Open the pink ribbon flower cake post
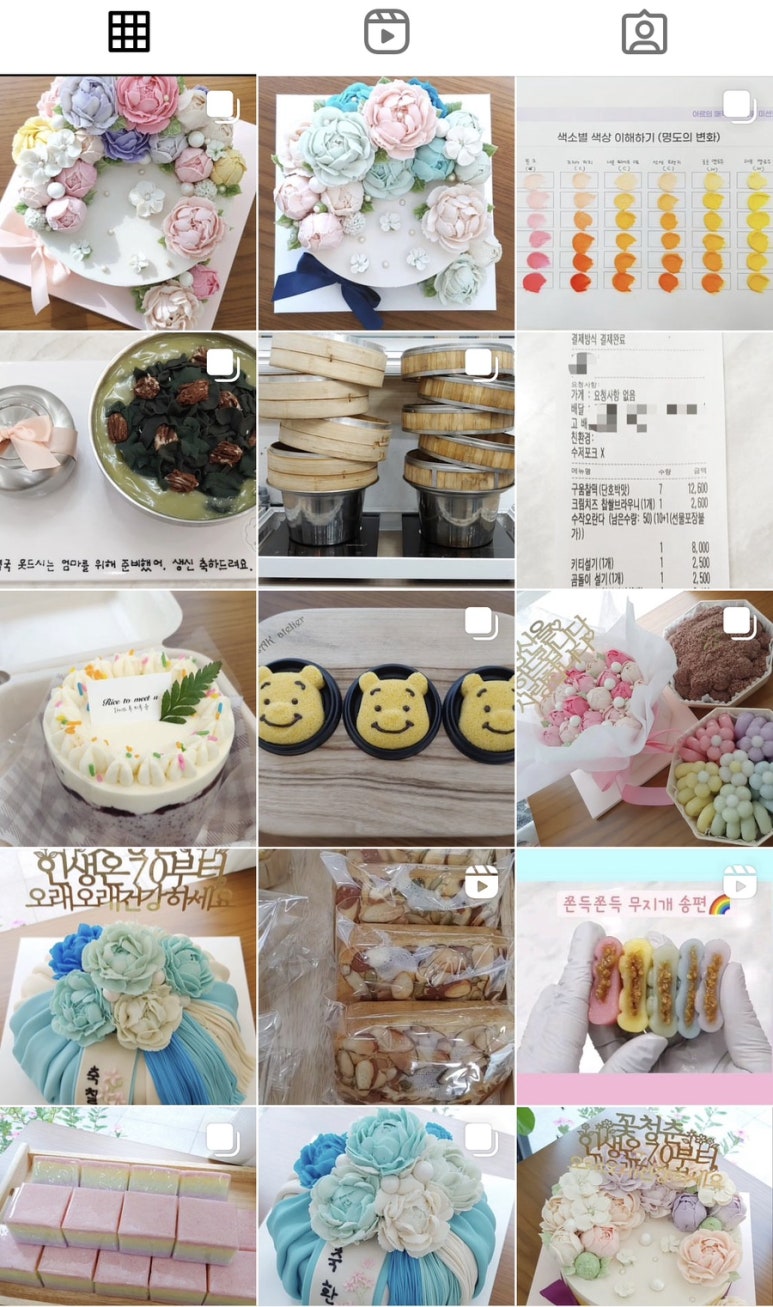773x1307 pixels. coord(128,203)
